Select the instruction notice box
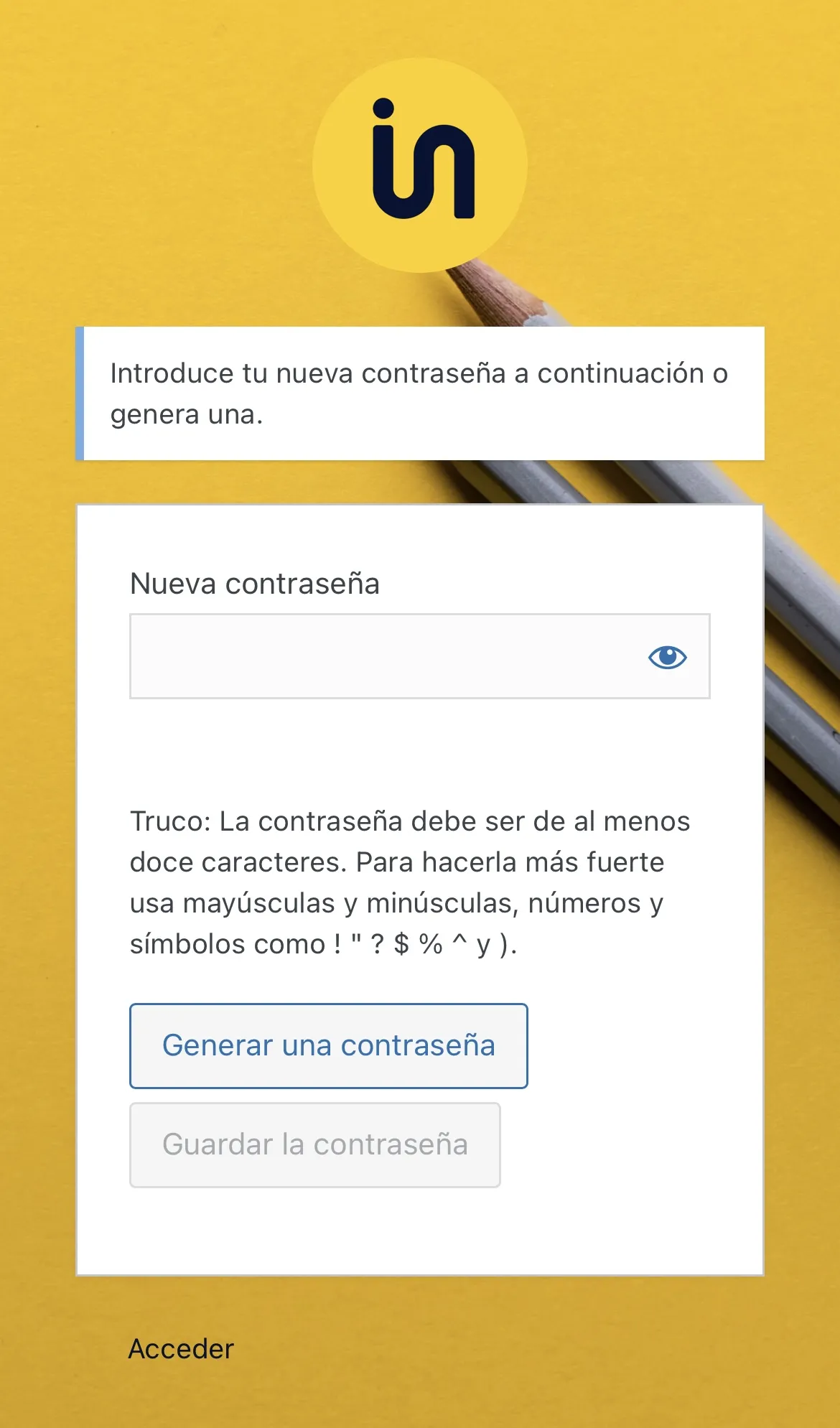The image size is (840, 1428). point(420,392)
